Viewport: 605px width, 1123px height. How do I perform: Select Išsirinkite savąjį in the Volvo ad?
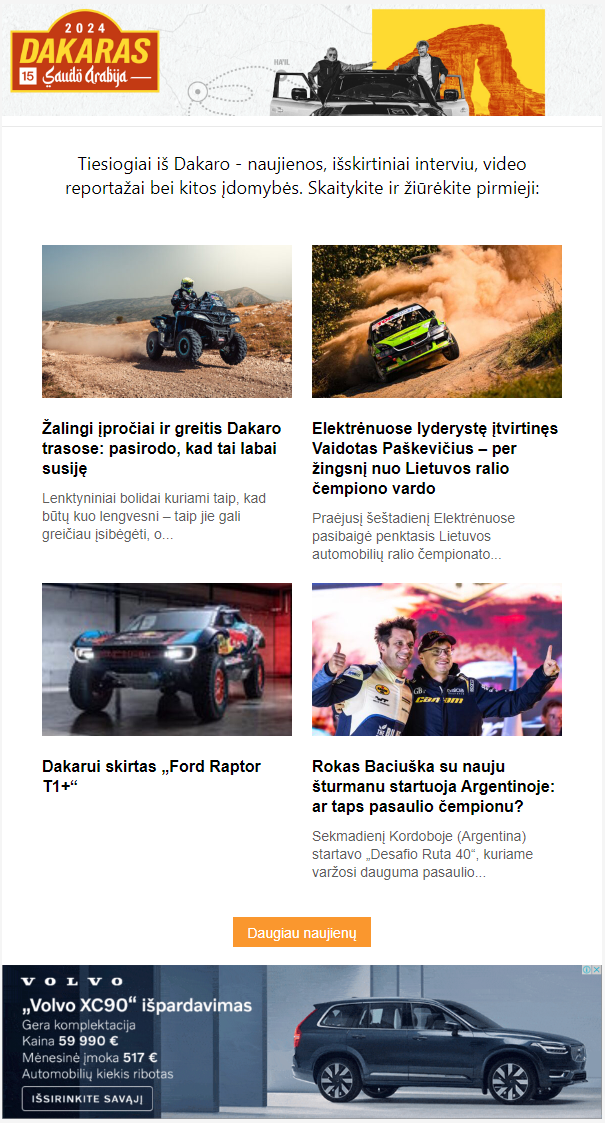pos(88,1100)
